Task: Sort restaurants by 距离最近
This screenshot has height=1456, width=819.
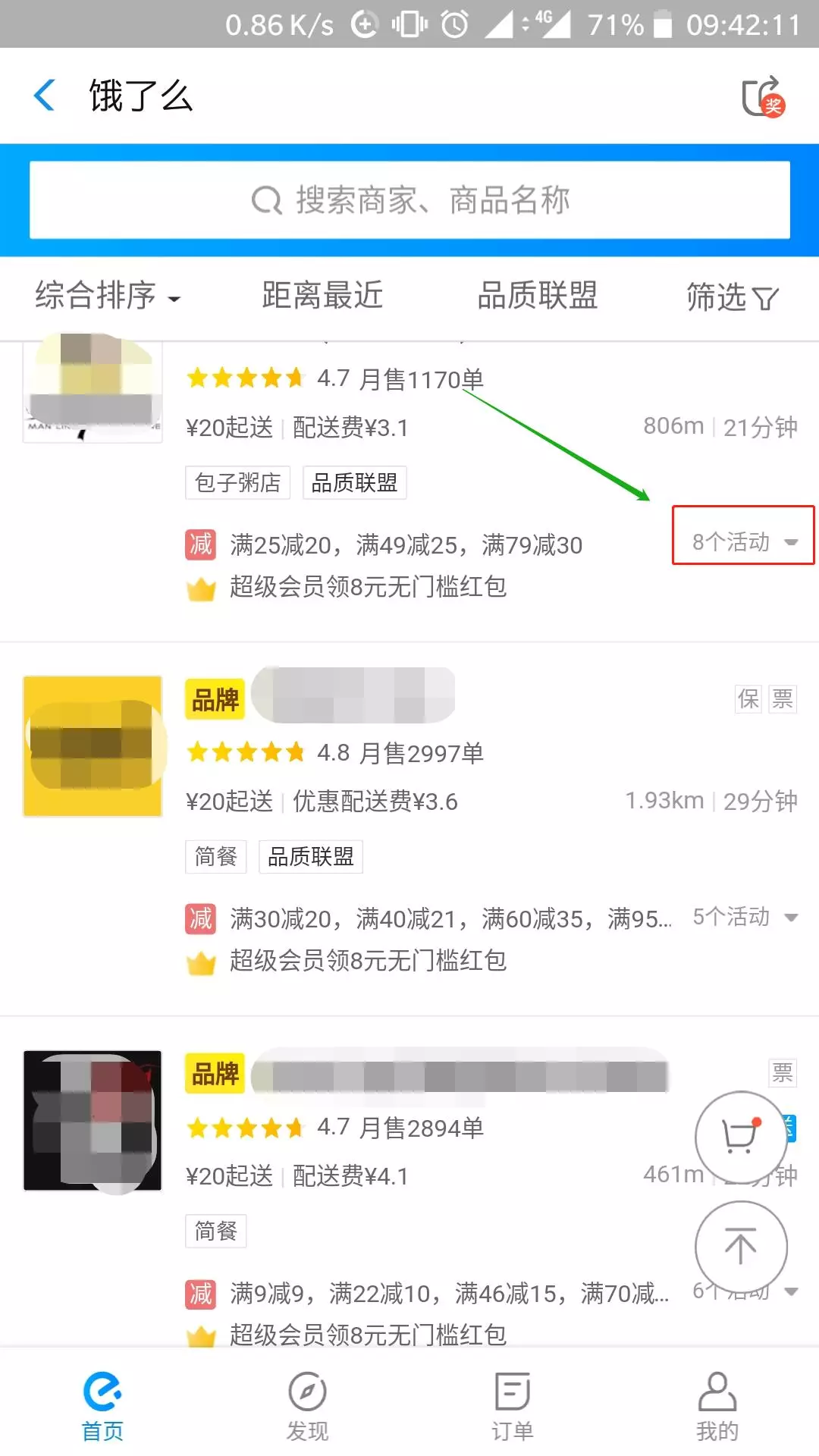Action: point(322,296)
